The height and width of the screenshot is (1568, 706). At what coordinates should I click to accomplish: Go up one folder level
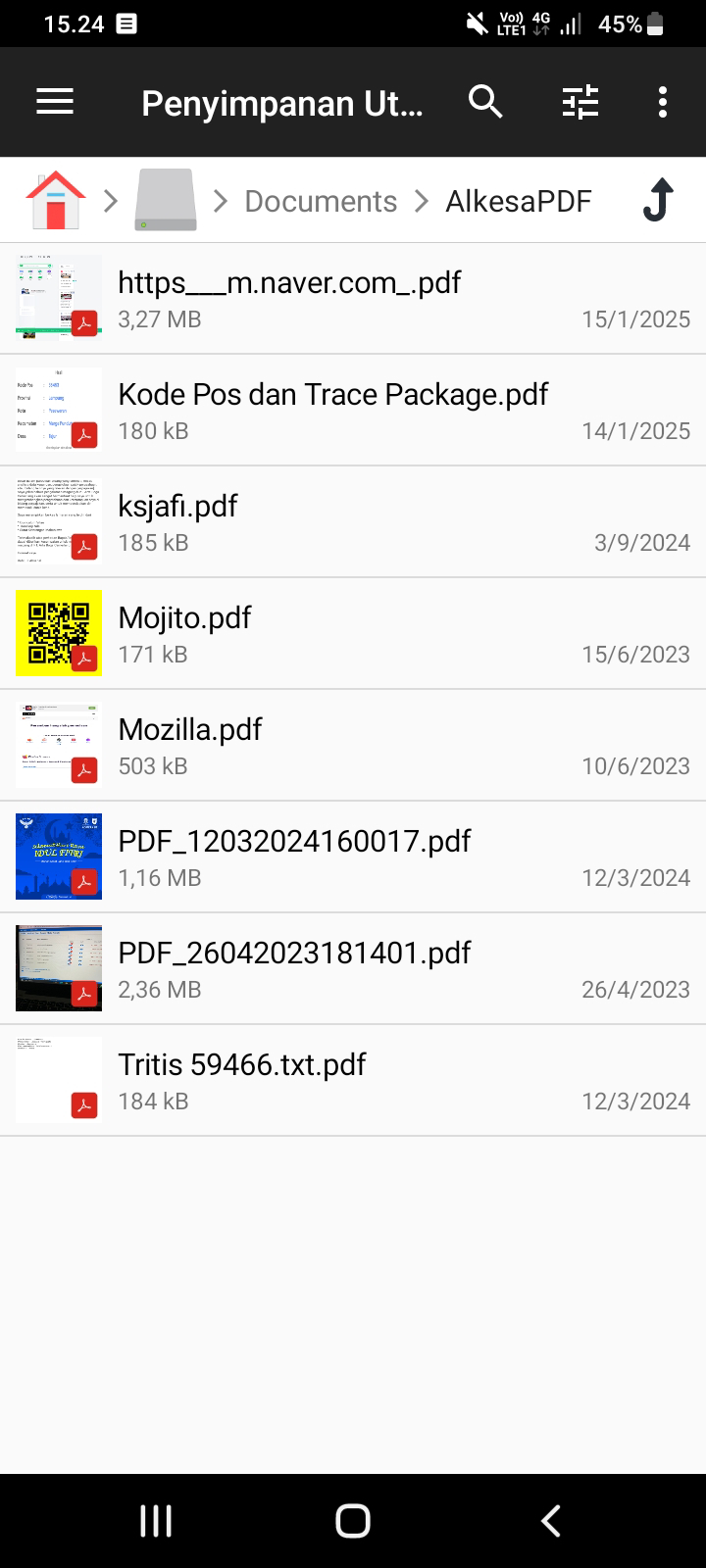[x=658, y=200]
